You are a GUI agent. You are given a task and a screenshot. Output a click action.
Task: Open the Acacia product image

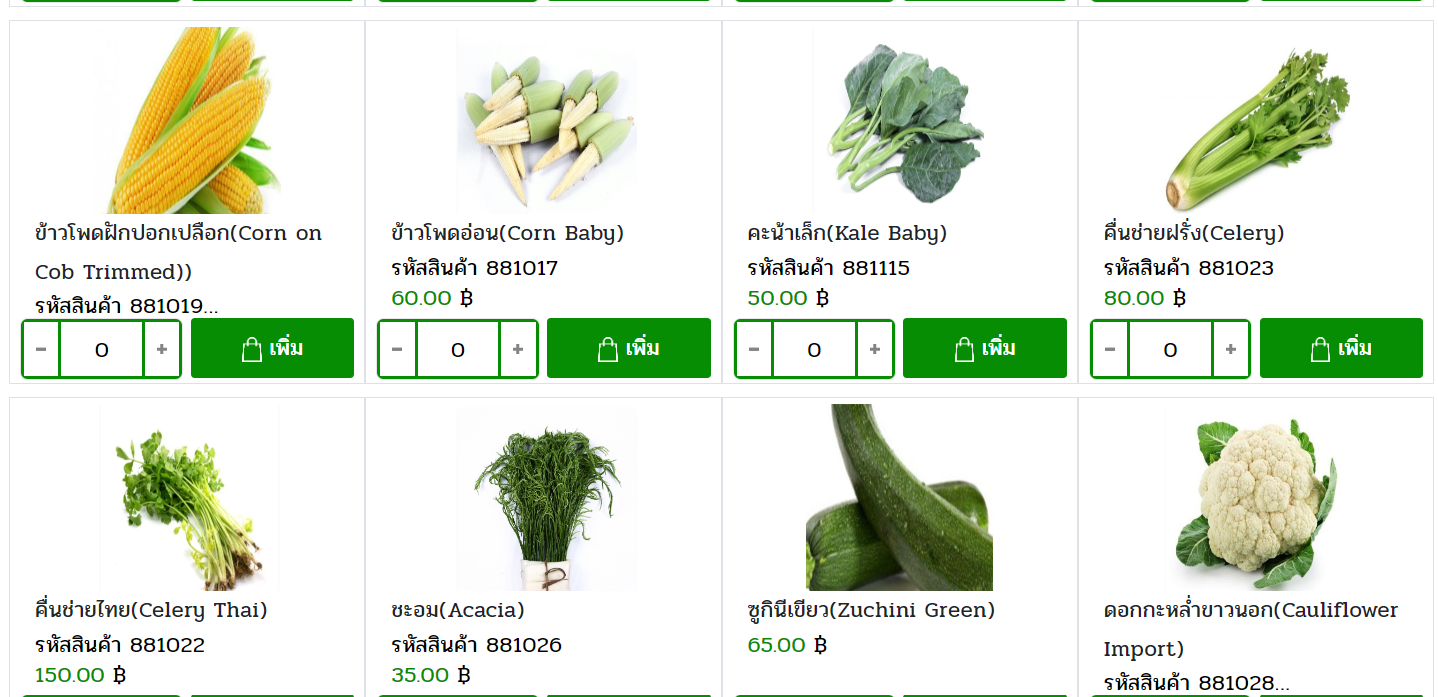(x=544, y=497)
